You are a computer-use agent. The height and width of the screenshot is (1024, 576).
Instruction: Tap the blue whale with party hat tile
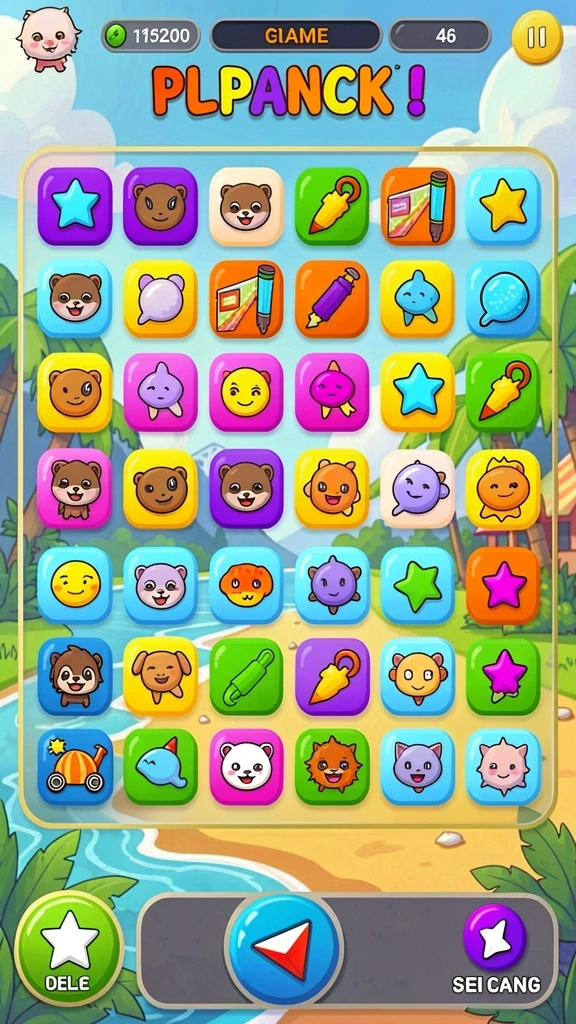(x=161, y=767)
